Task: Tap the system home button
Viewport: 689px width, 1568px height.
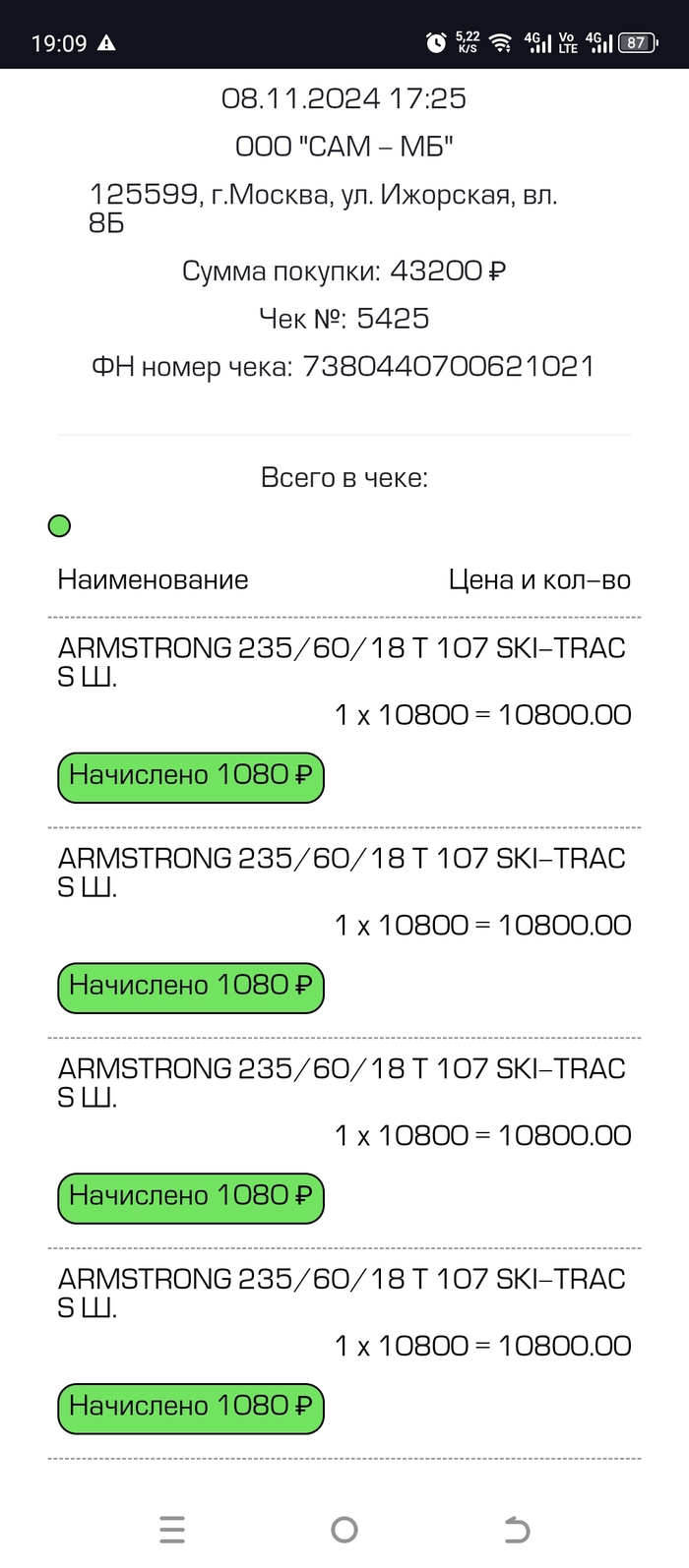Action: pyautogui.click(x=344, y=1529)
